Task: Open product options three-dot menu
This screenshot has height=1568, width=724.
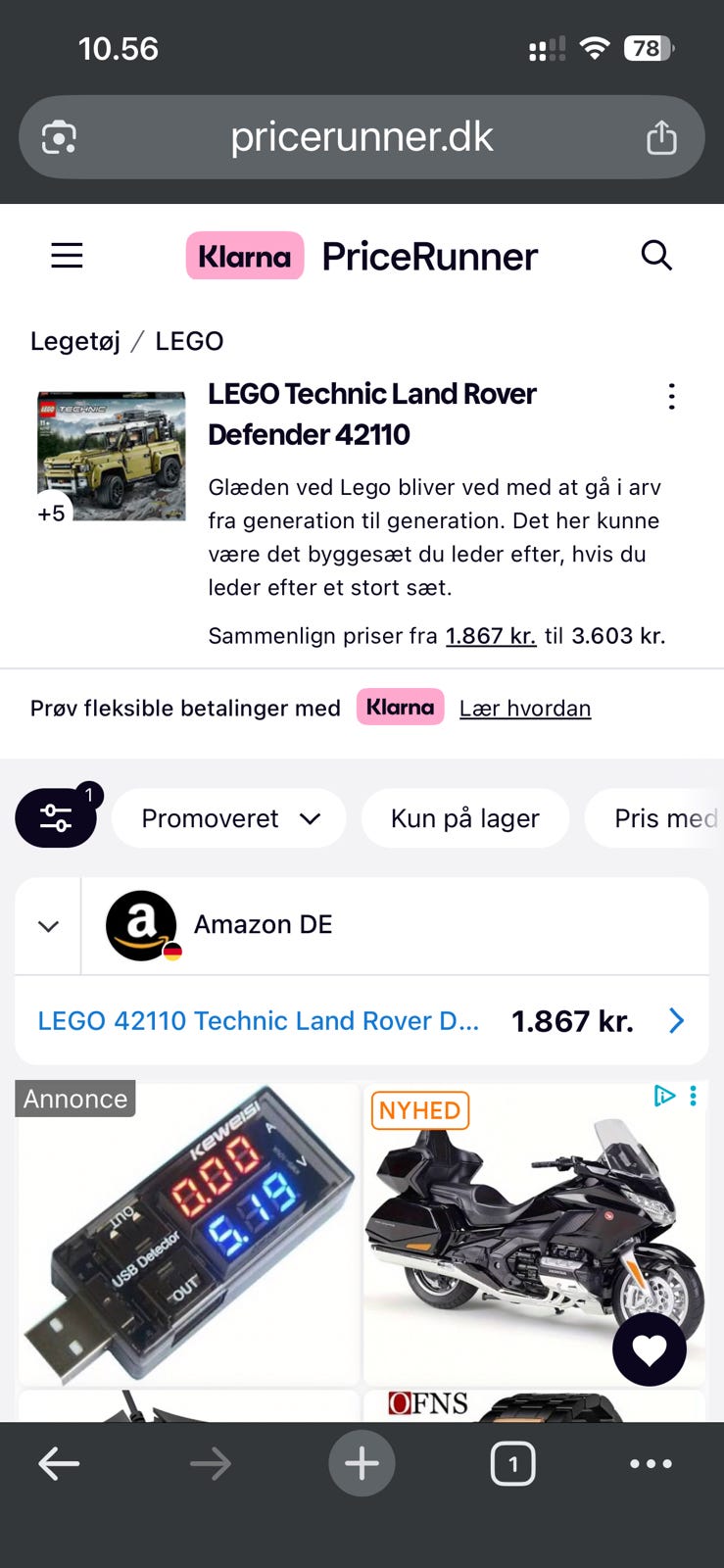Action: (x=671, y=397)
